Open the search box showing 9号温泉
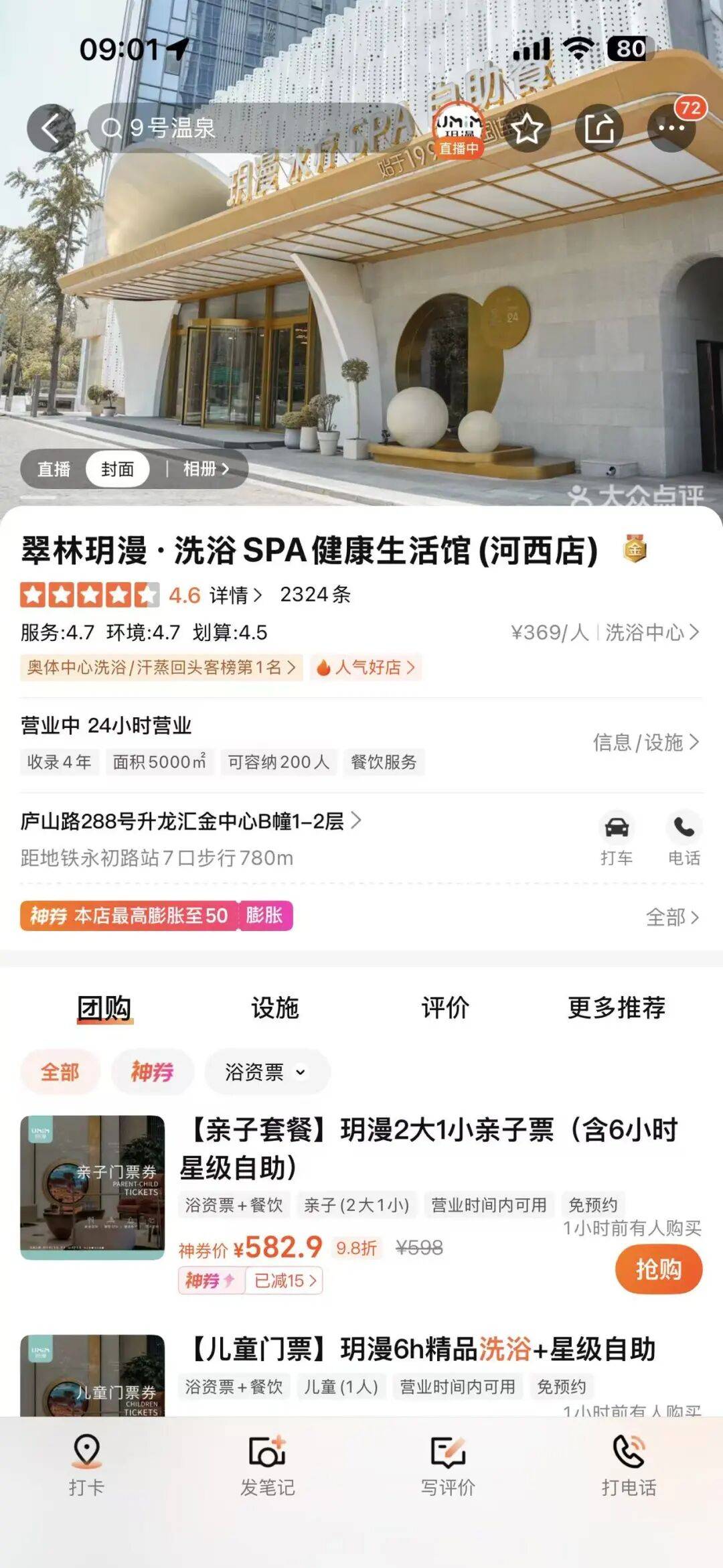This screenshot has height=1568, width=723. (248, 127)
